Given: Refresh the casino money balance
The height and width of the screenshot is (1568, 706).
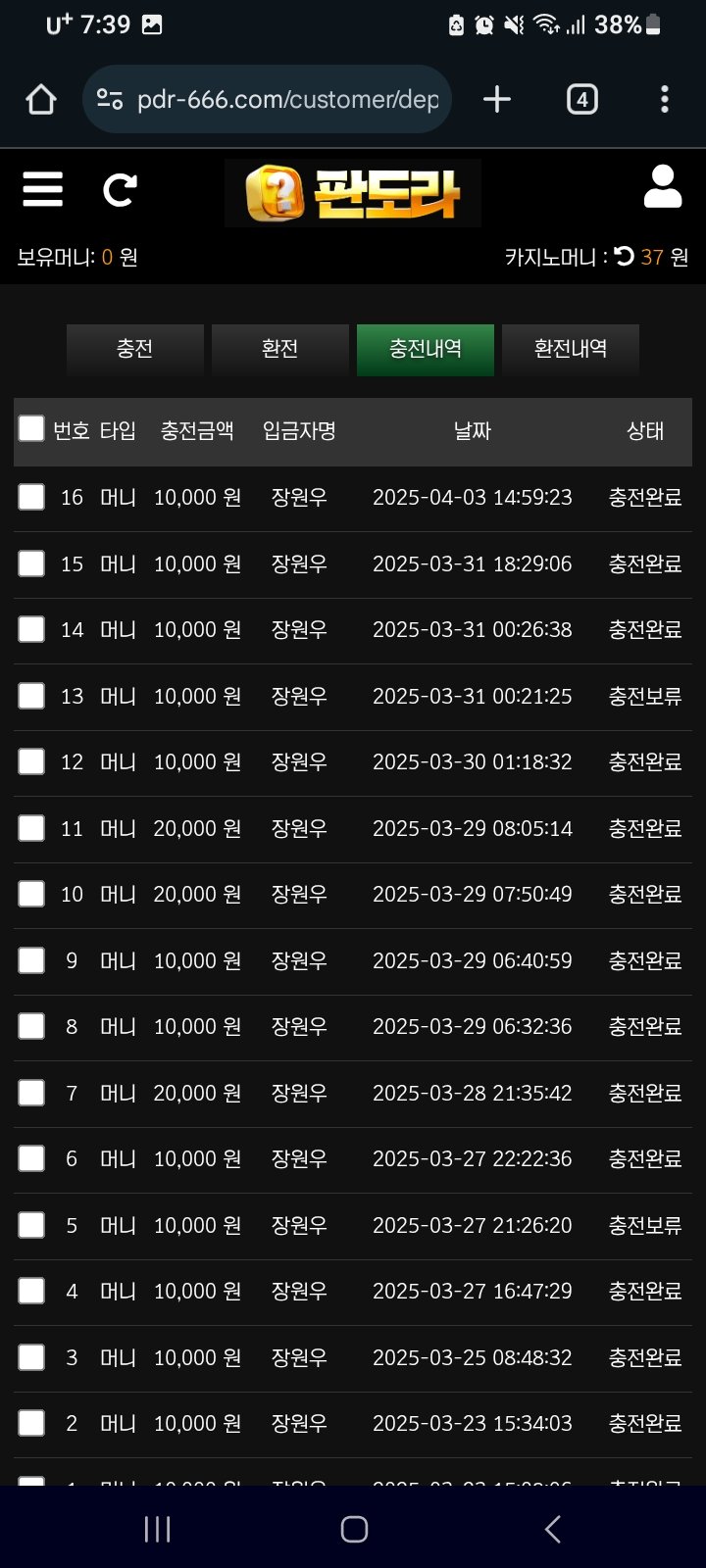Looking at the screenshot, I should pyautogui.click(x=625, y=257).
